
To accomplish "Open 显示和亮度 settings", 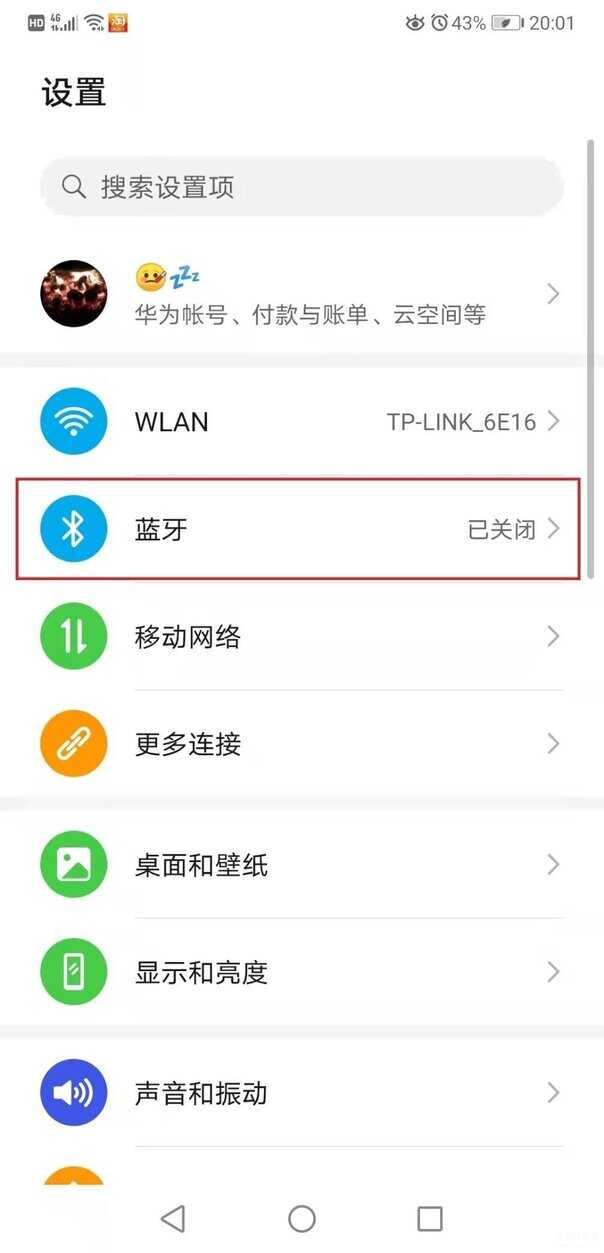I will (302, 972).
